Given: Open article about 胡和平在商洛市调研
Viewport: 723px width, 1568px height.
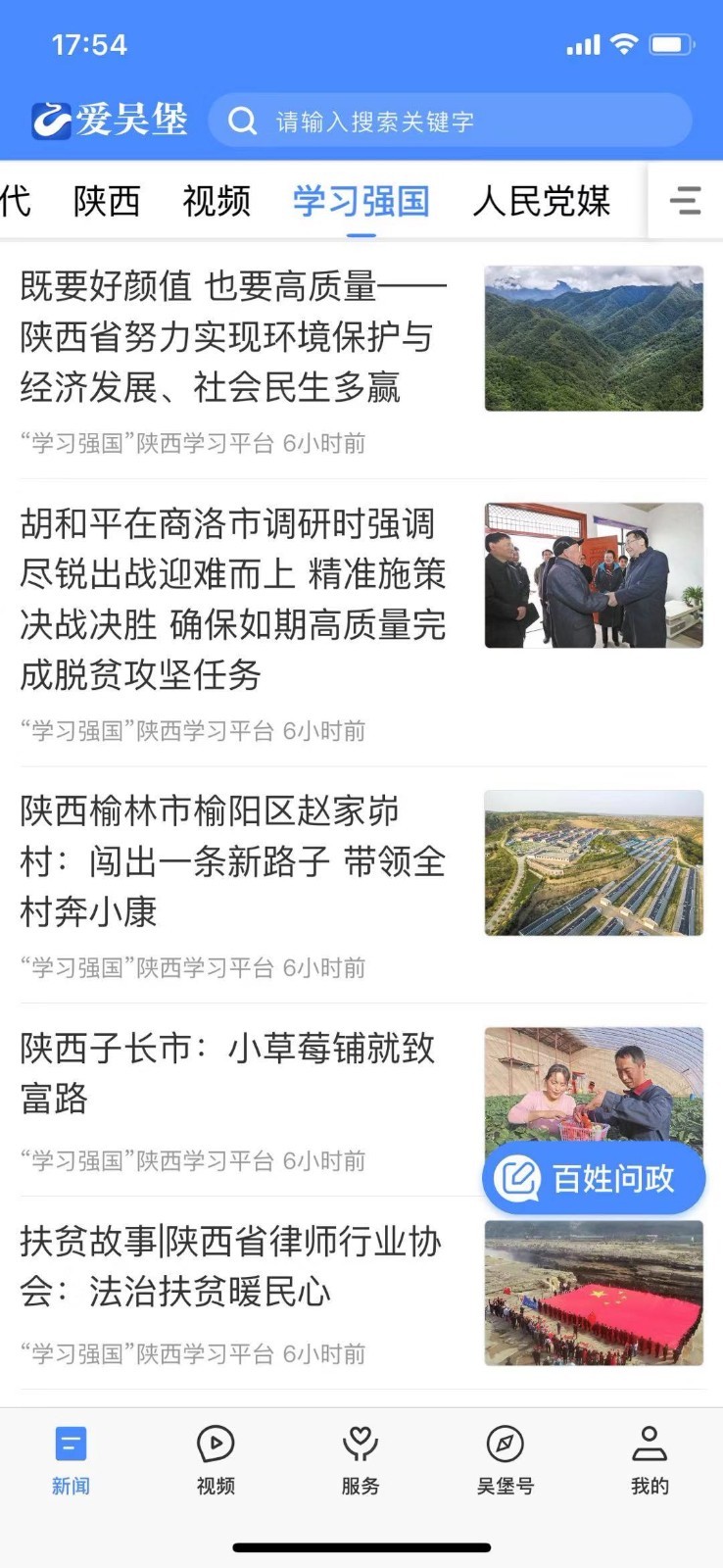Looking at the screenshot, I should [233, 599].
